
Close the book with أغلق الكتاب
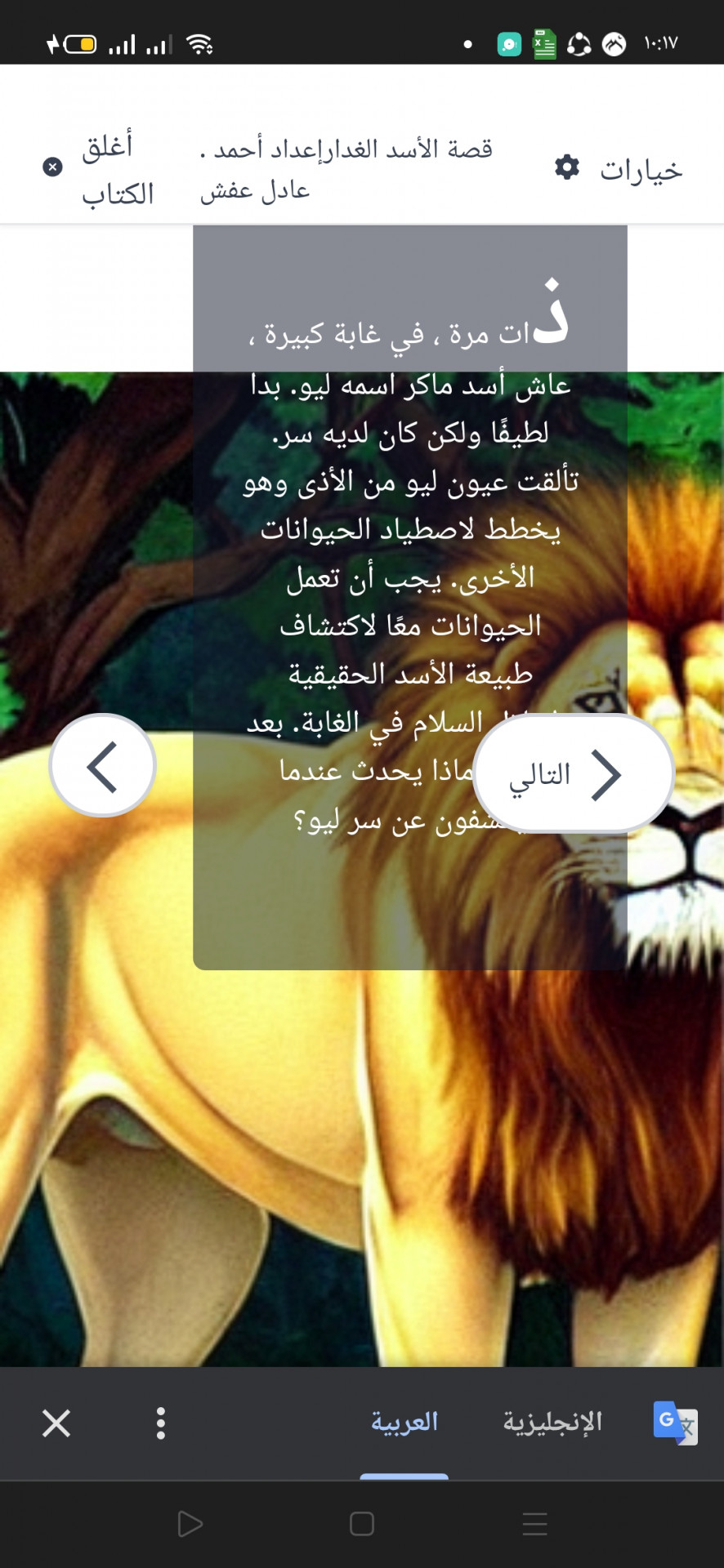[100, 169]
